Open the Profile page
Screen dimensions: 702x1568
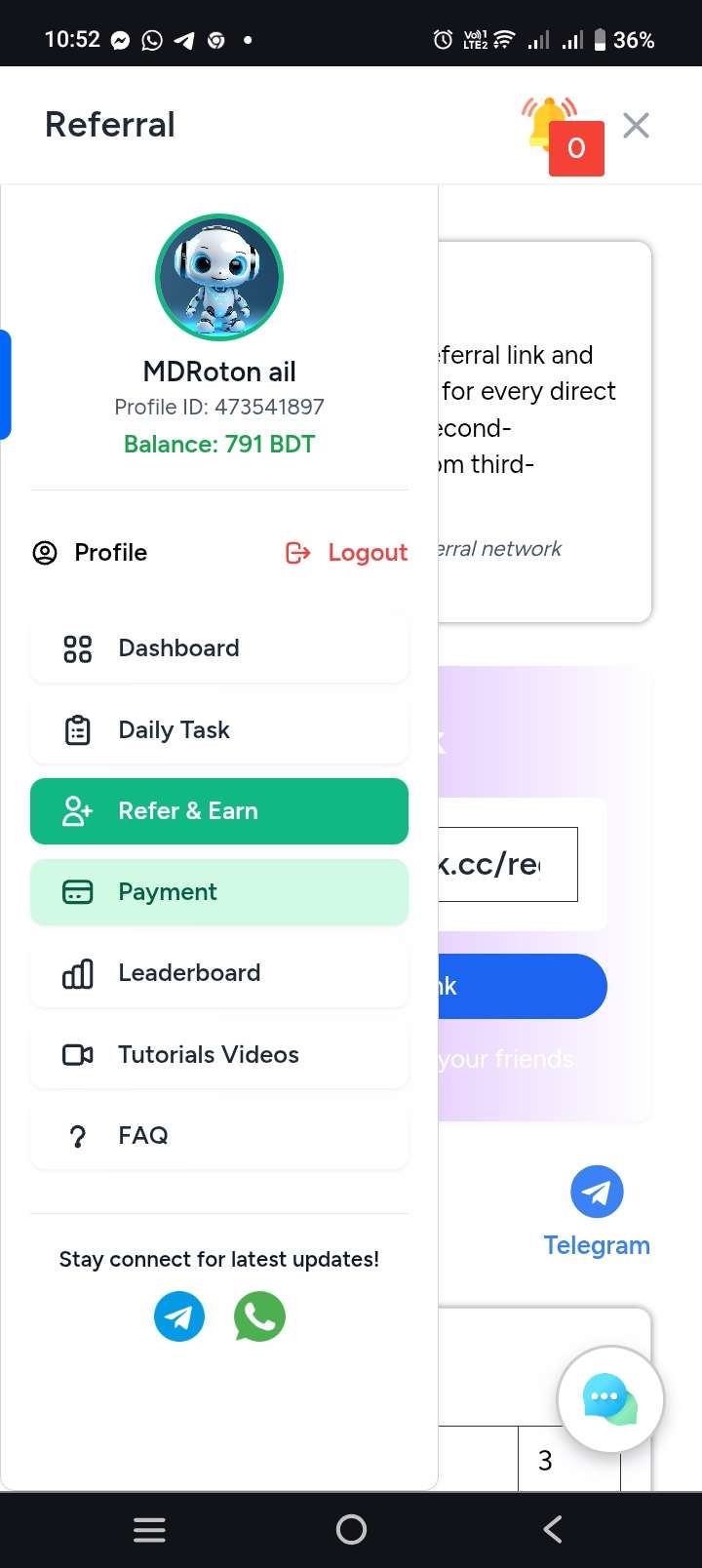(91, 553)
